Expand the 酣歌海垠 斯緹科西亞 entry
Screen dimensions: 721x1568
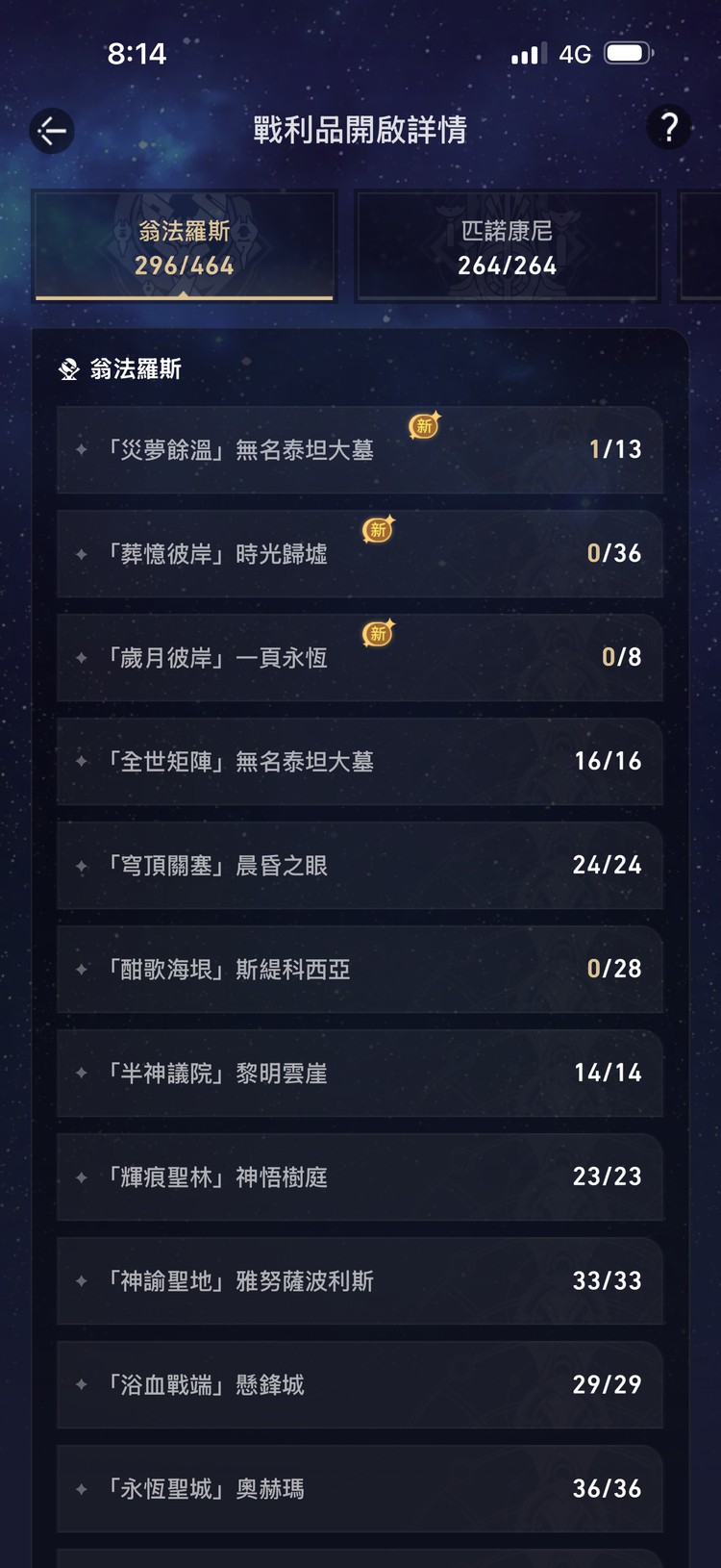360,969
